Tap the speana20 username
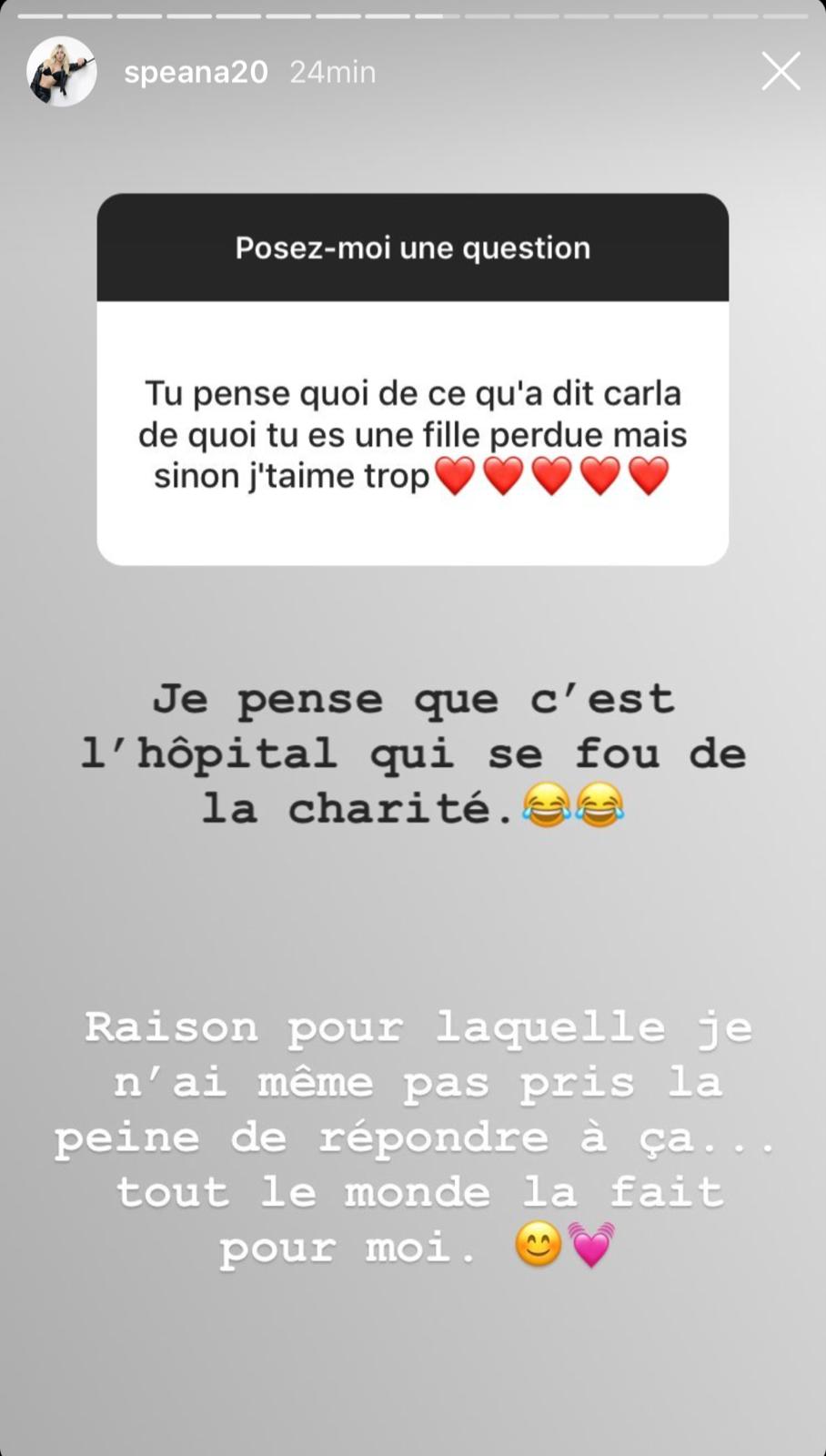Image resolution: width=826 pixels, height=1456 pixels. [x=196, y=73]
